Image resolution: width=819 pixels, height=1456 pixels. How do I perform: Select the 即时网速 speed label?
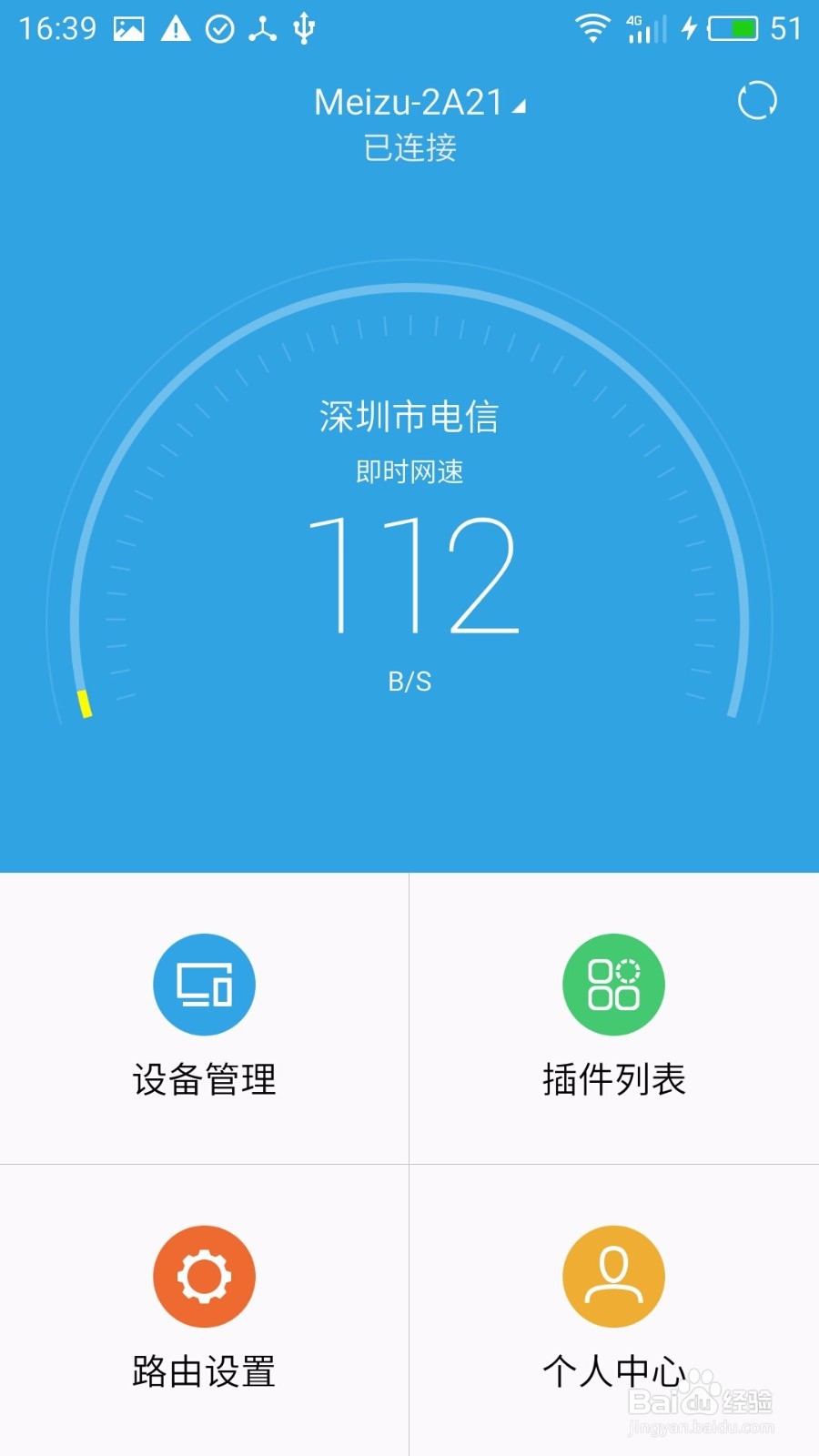[409, 471]
